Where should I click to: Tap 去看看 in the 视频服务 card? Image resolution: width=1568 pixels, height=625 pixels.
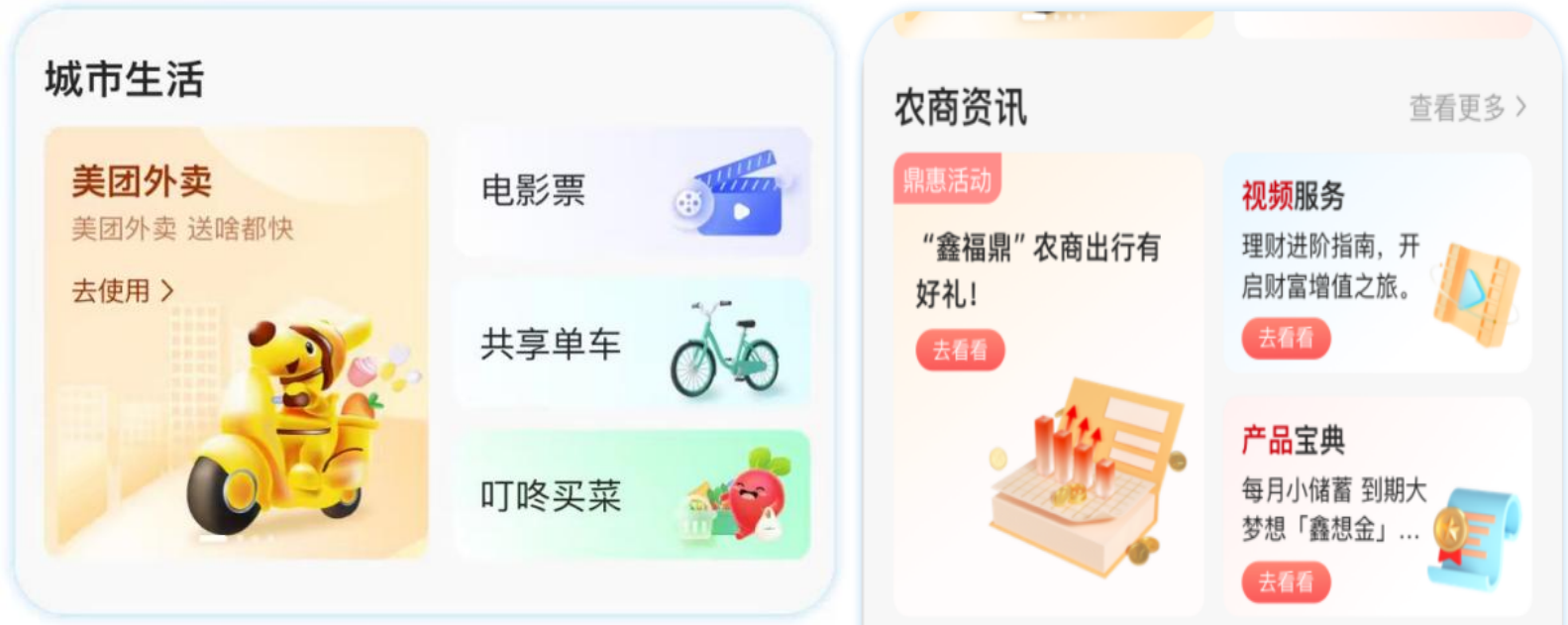pyautogui.click(x=1285, y=338)
